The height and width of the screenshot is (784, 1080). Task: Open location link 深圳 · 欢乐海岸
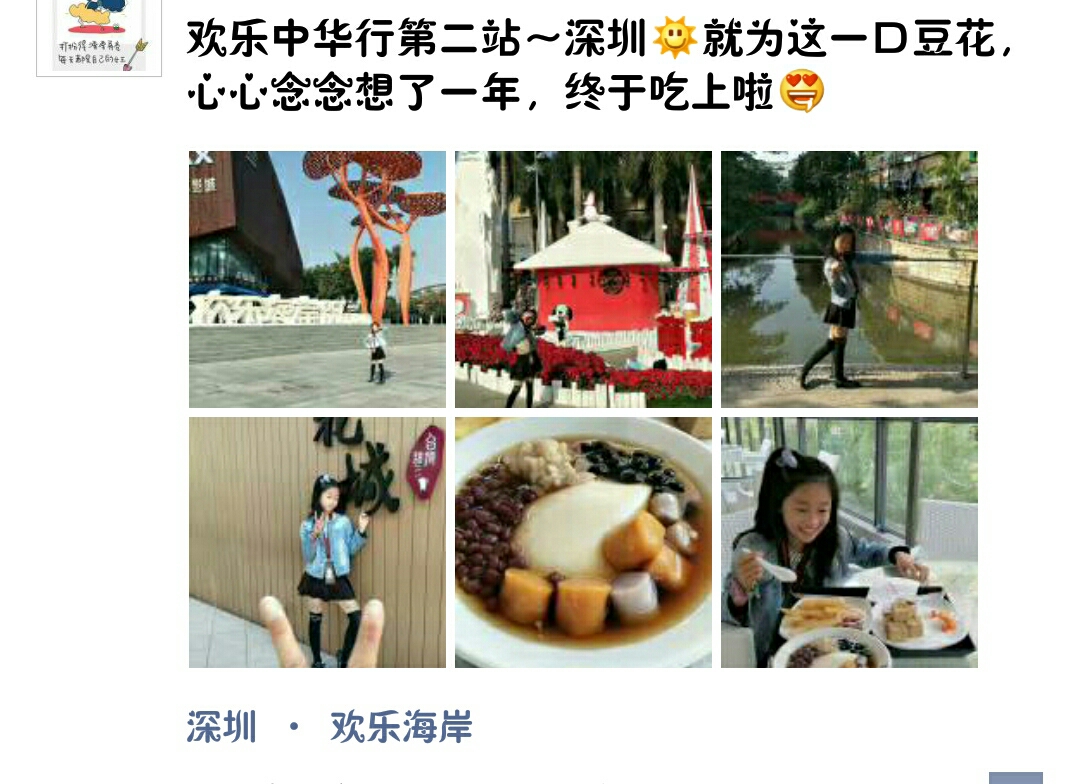coord(329,727)
